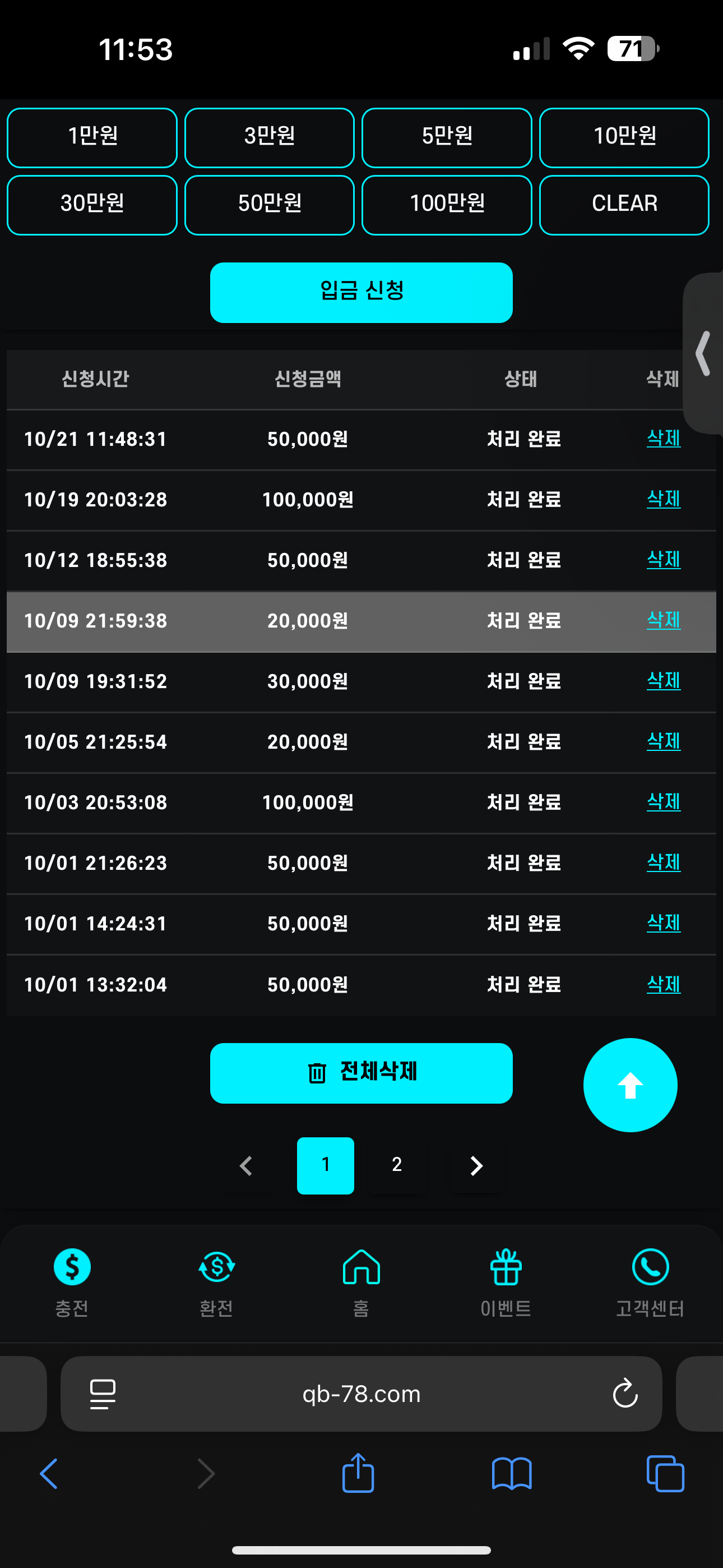Tap the previous page arrow
Viewport: 723px width, 1568px height.
(247, 1165)
